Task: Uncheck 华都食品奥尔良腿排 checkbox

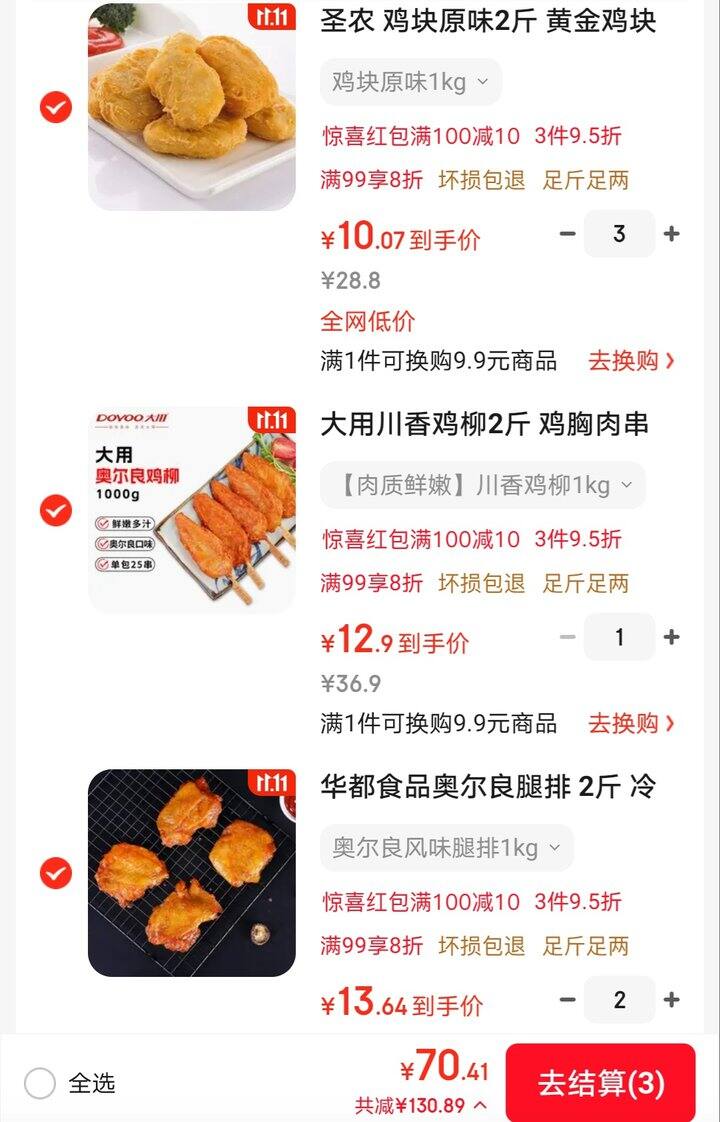Action: click(56, 873)
